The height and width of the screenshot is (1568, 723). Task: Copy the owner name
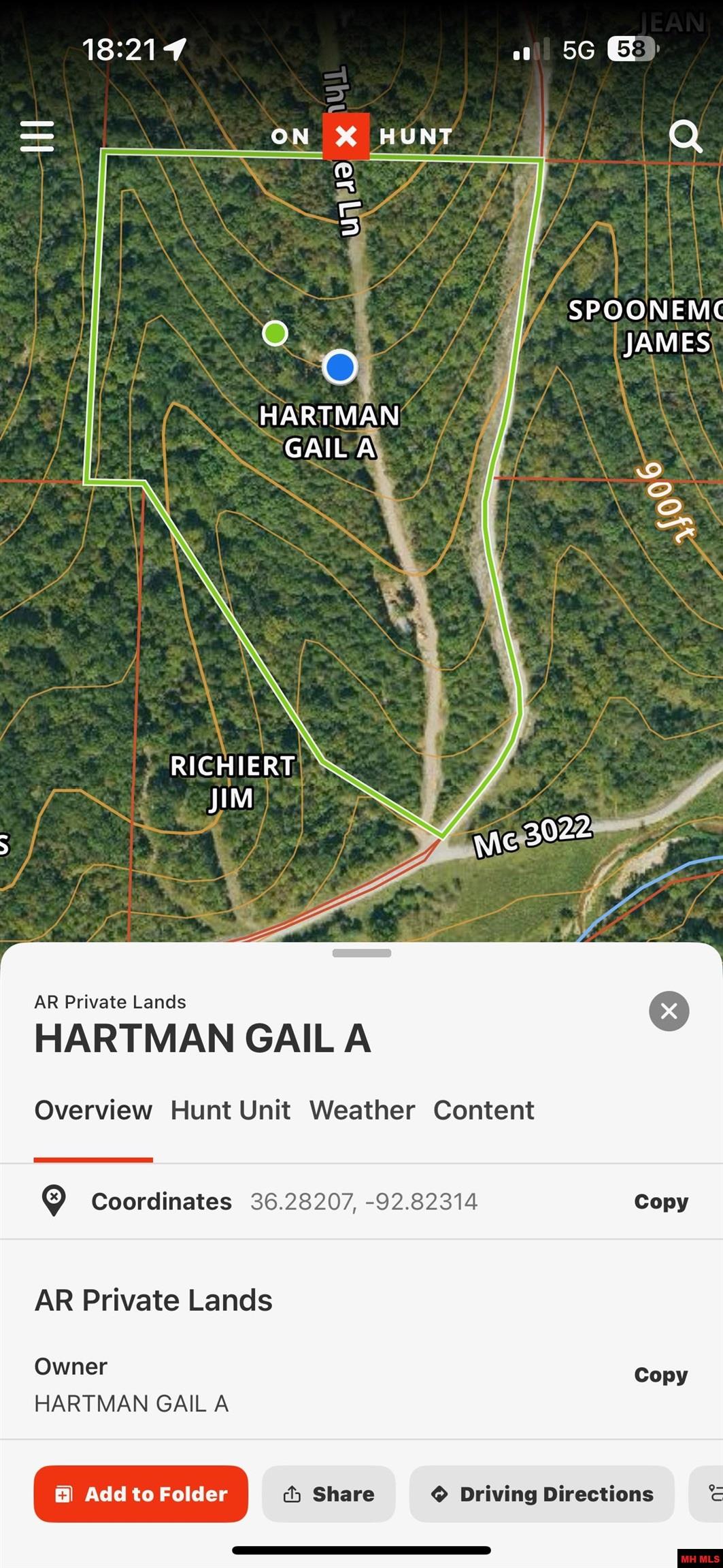(660, 1375)
